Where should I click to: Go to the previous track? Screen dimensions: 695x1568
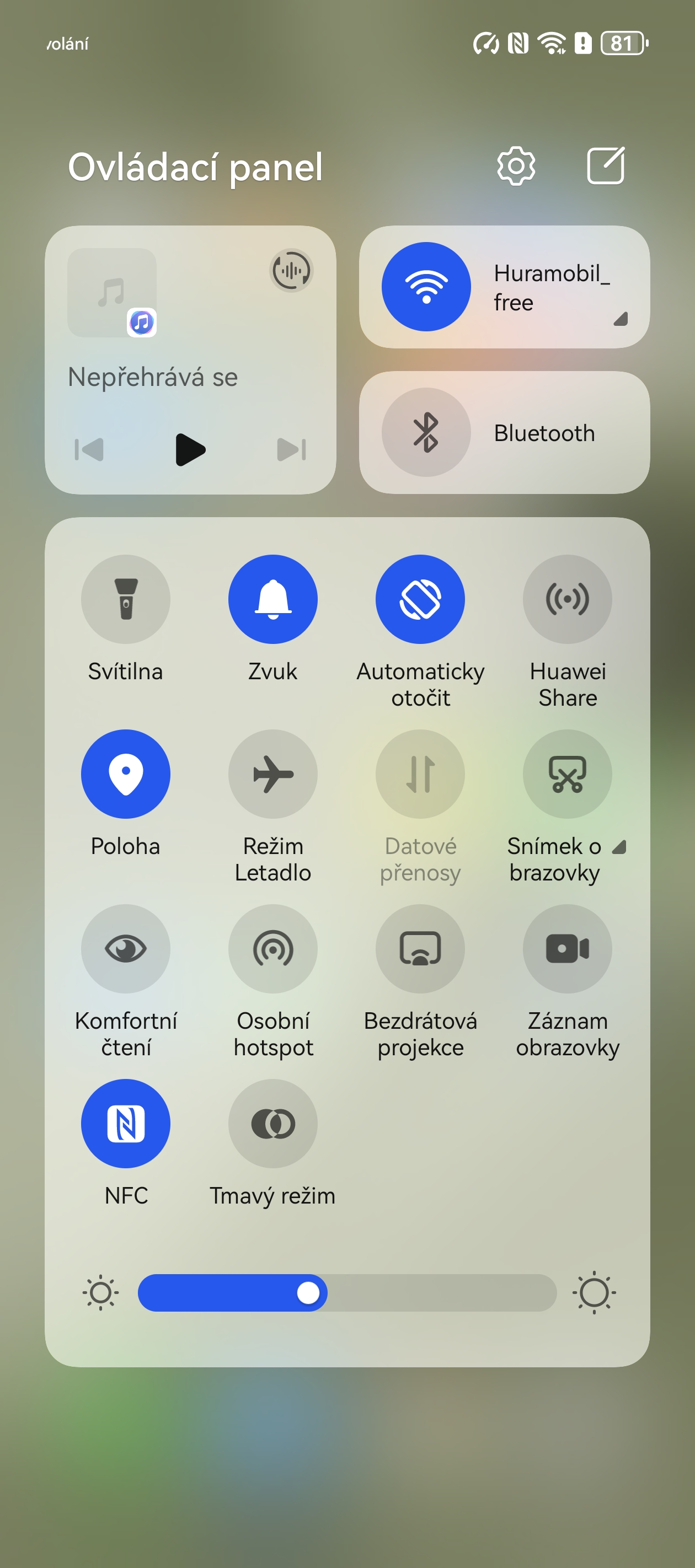click(89, 450)
